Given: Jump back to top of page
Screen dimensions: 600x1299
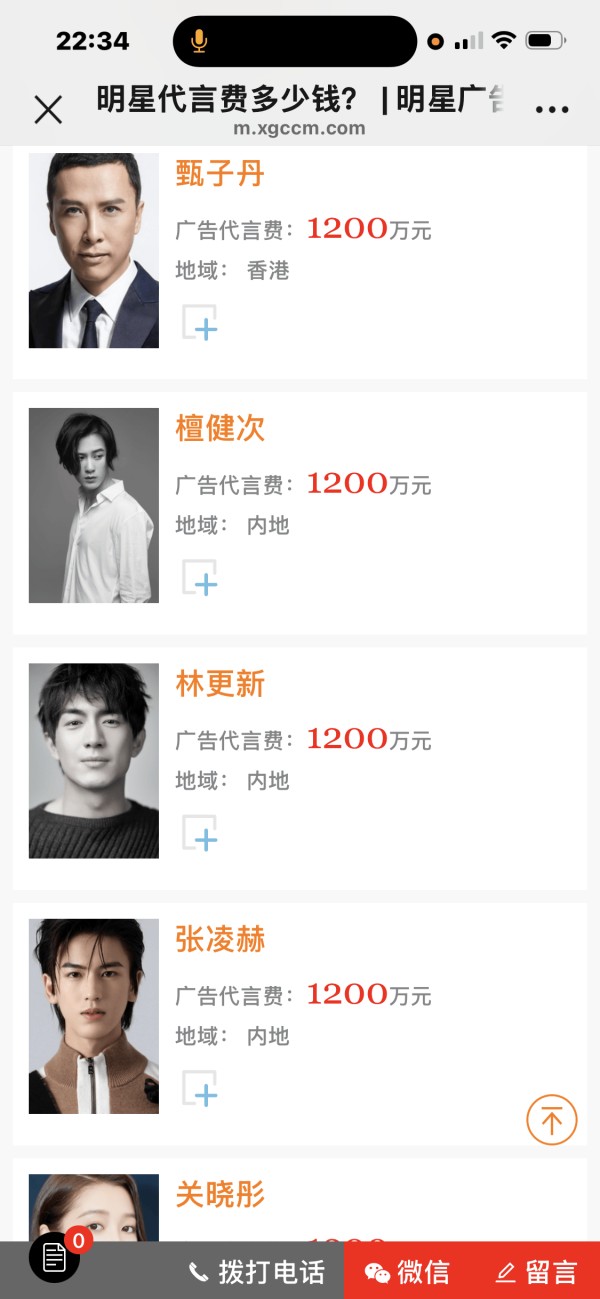Looking at the screenshot, I should click(552, 1119).
